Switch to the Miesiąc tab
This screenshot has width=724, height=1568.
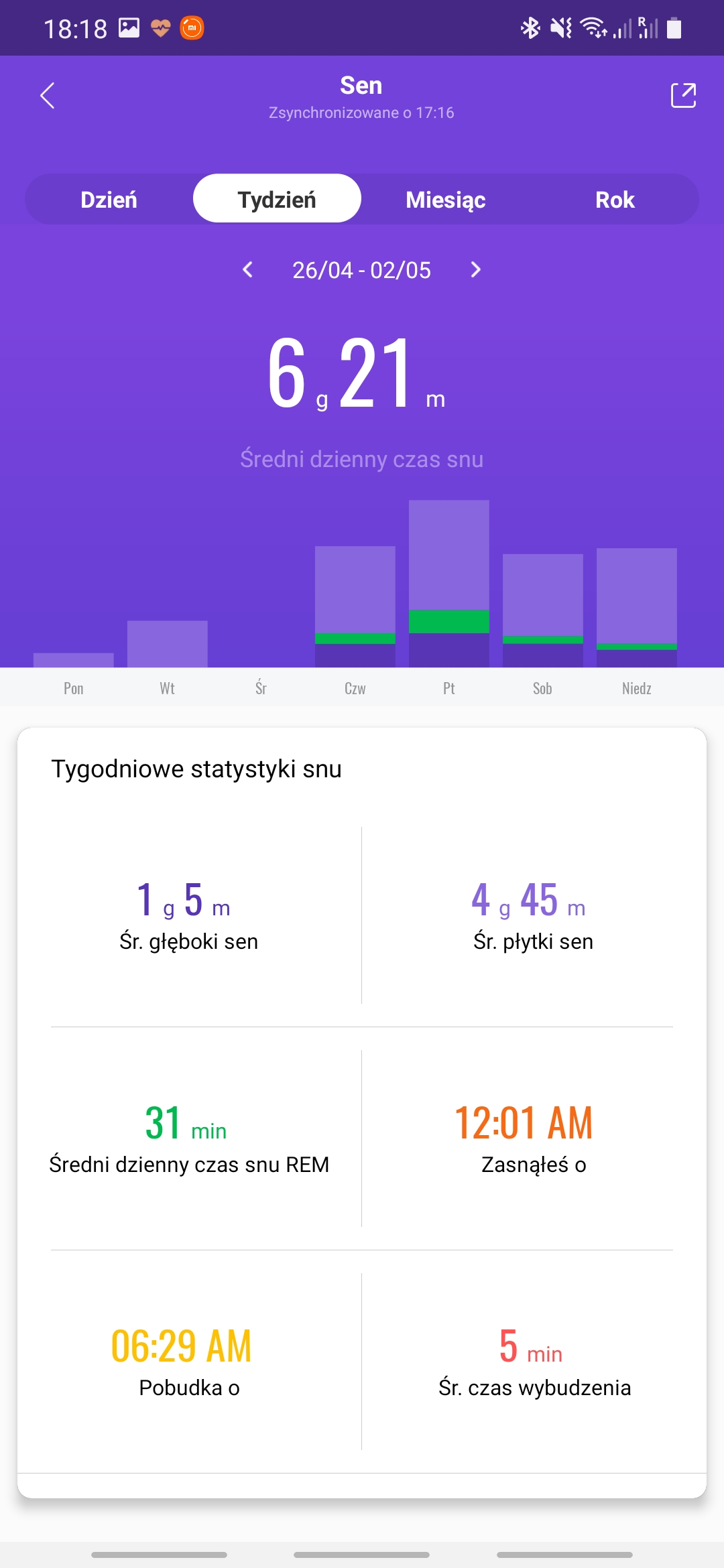(x=446, y=200)
